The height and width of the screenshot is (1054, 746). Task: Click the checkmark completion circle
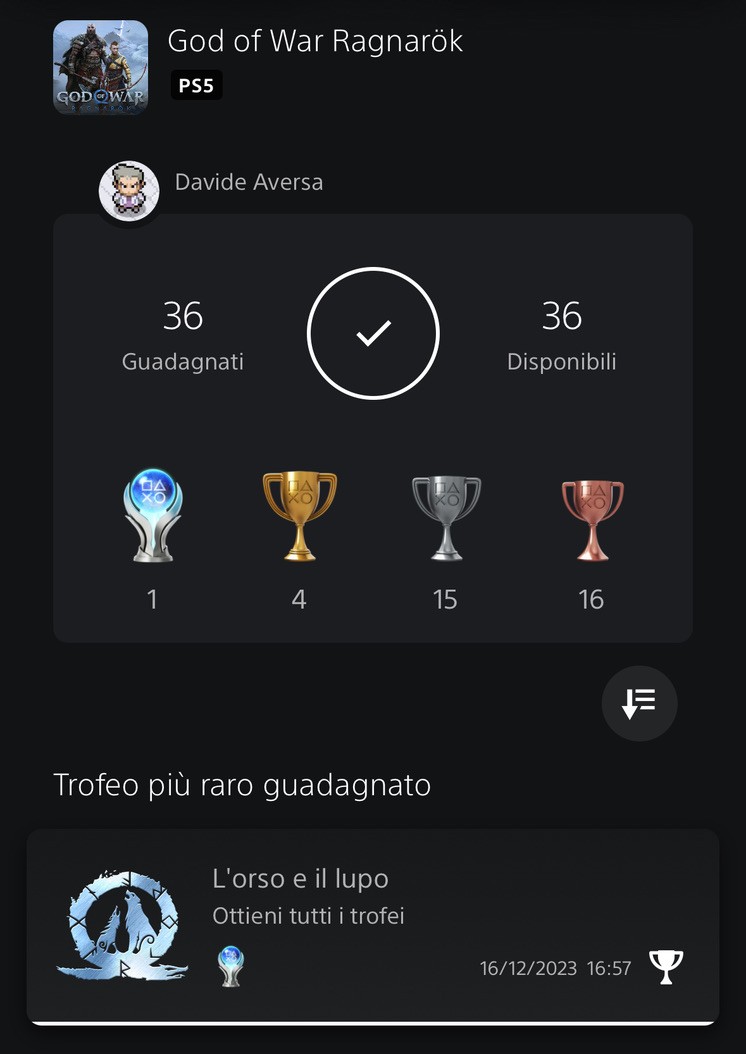tap(373, 333)
